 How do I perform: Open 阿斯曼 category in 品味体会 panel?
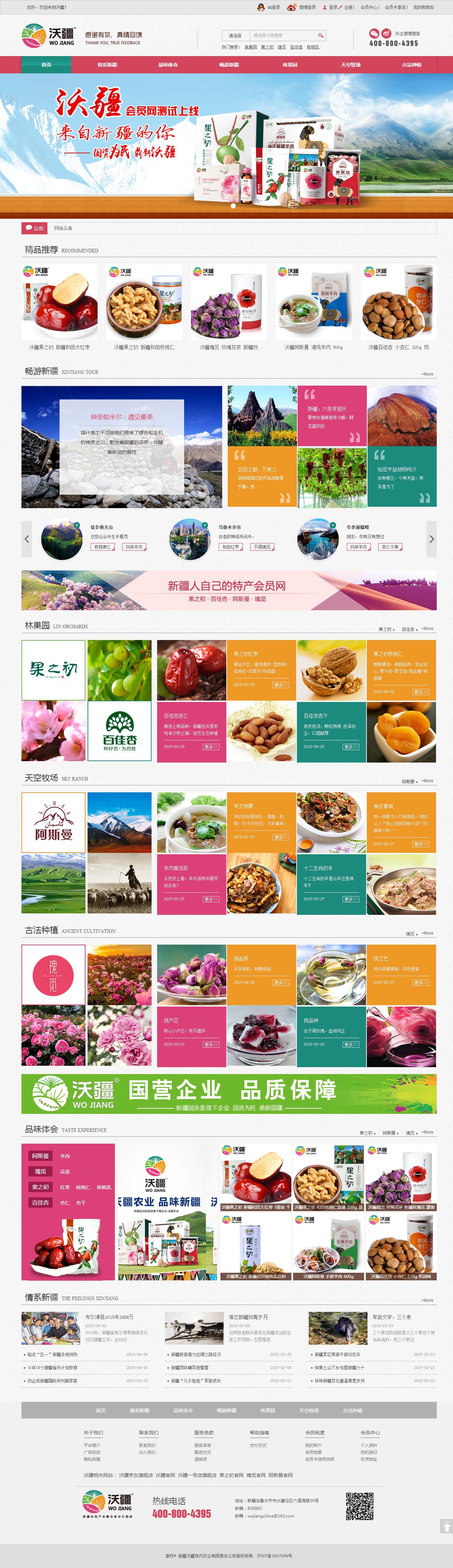(x=40, y=1155)
